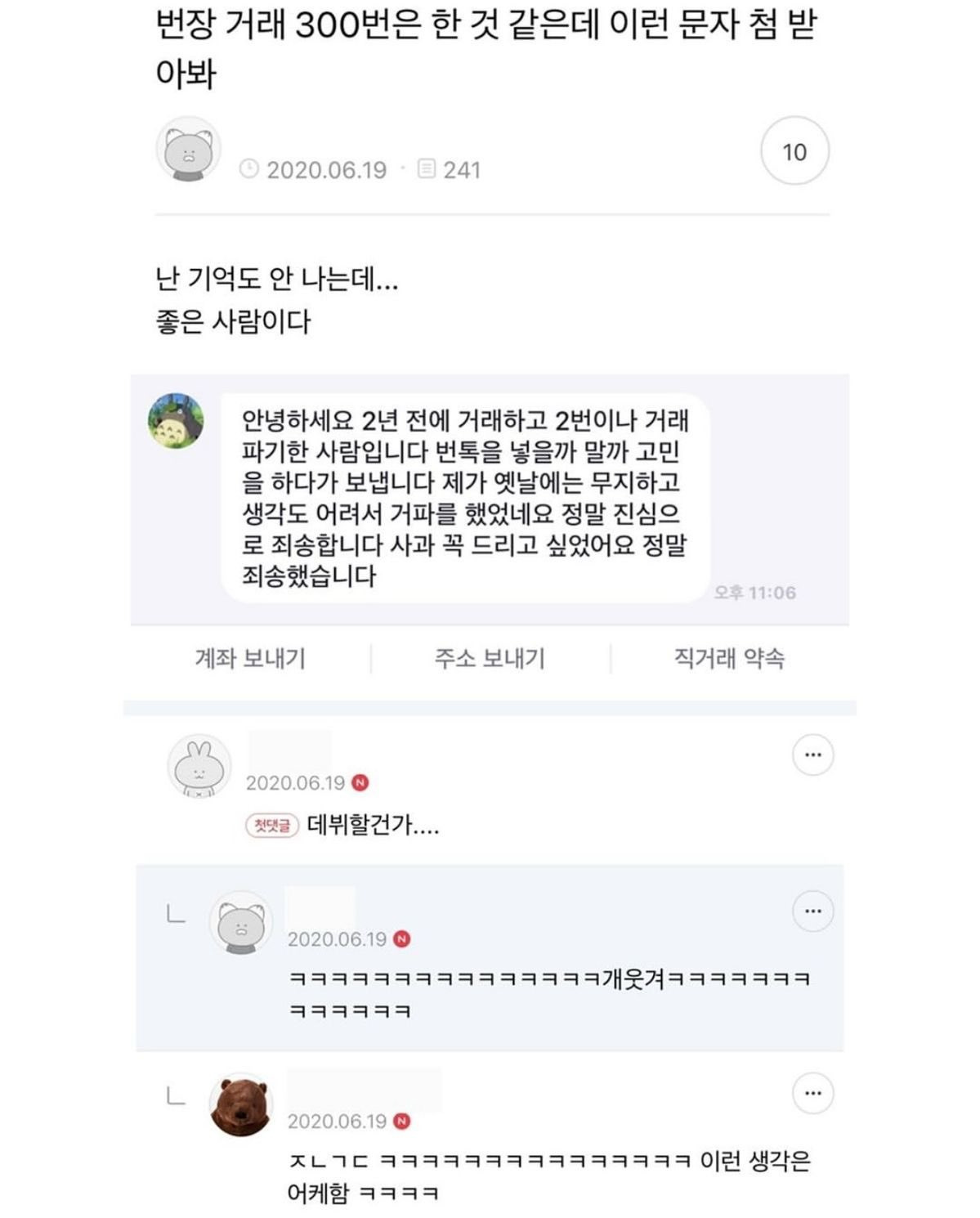Click the red N badge on the first comment
The width and height of the screenshot is (980, 1218).
point(360,782)
